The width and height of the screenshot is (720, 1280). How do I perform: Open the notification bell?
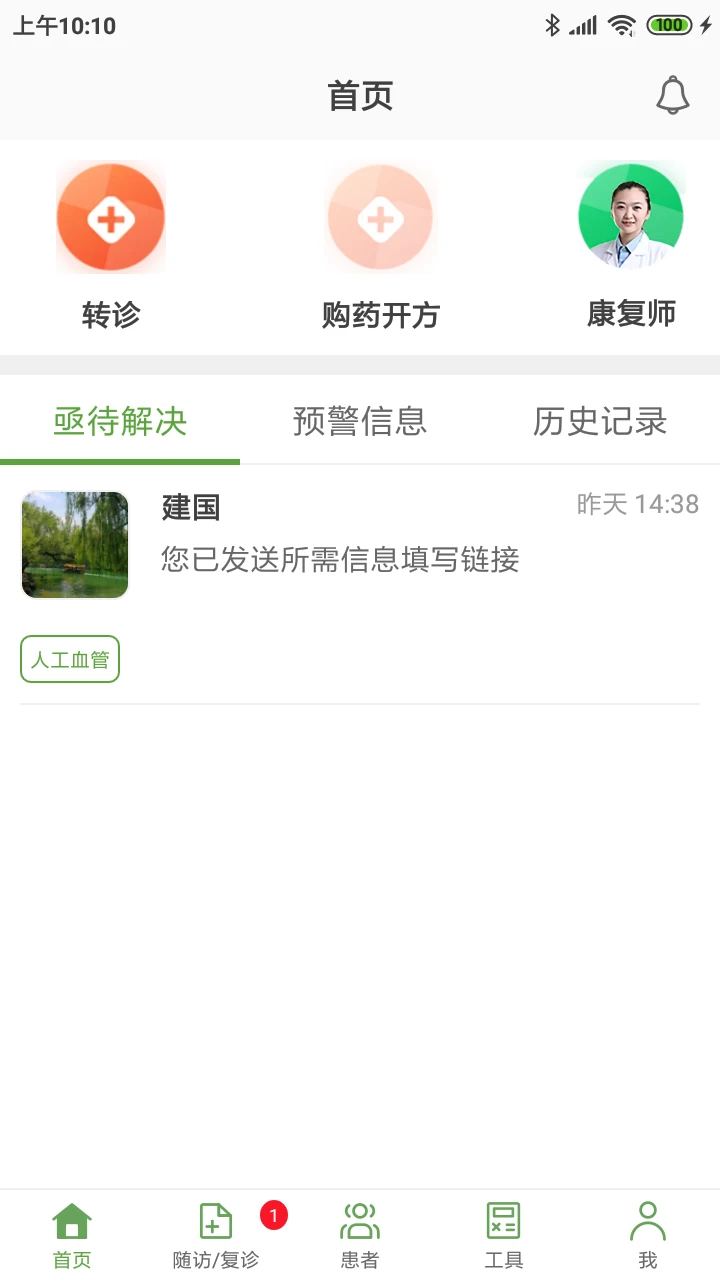[x=672, y=95]
